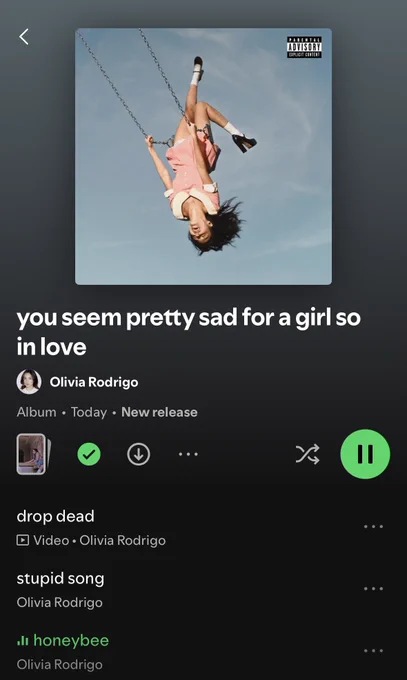The height and width of the screenshot is (680, 407).
Task: Open options for drop dead
Action: [x=374, y=526]
